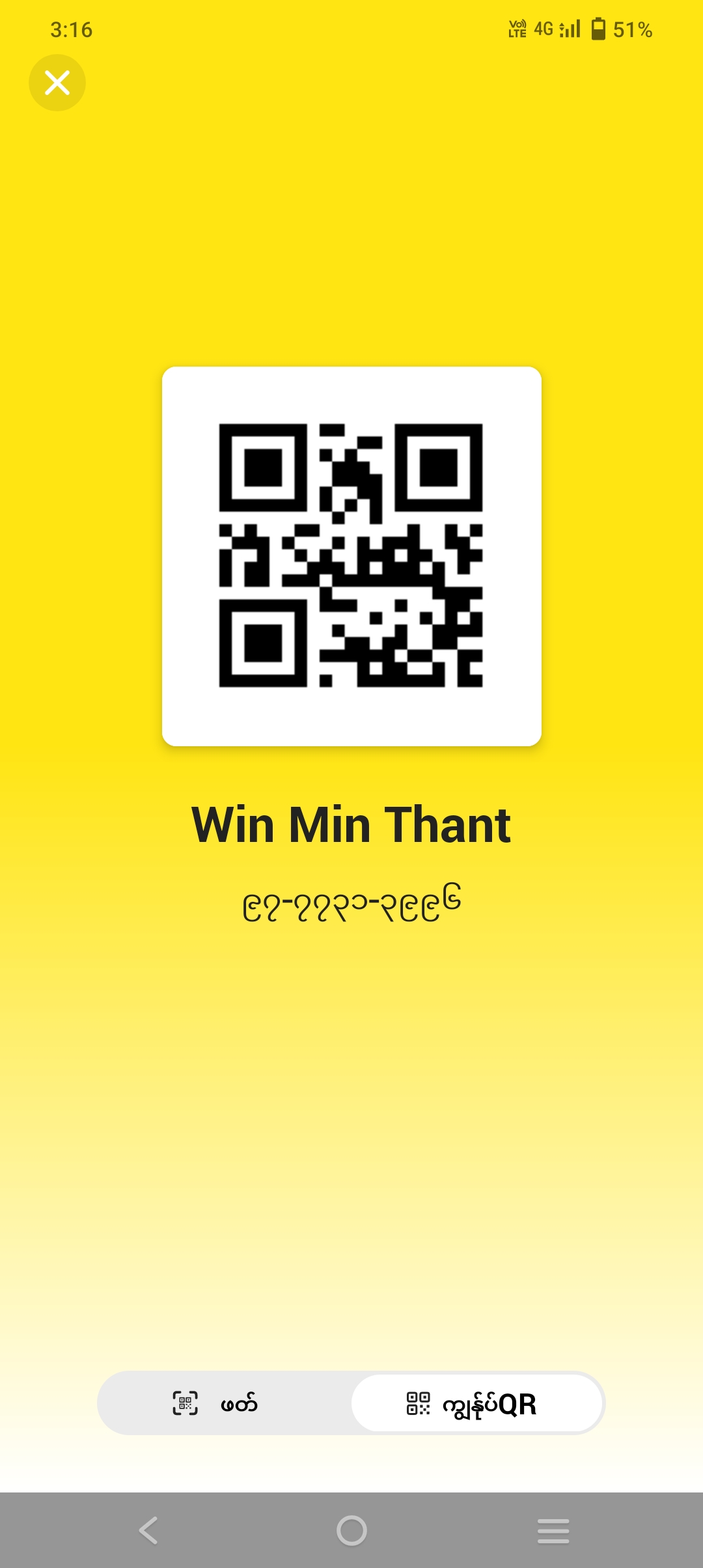This screenshot has width=703, height=1568.
Task: Open recent apps from navigation bar
Action: click(553, 1530)
